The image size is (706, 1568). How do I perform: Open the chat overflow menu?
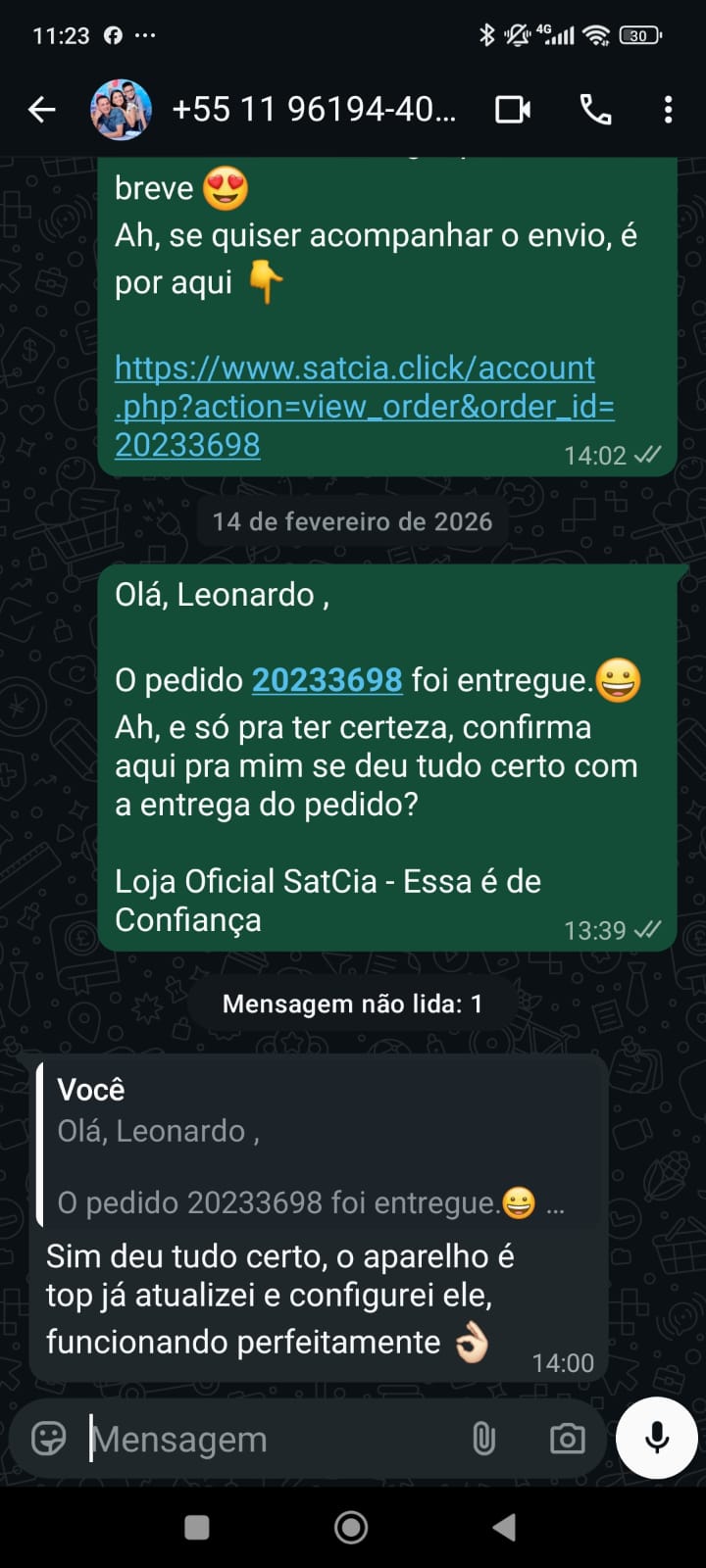click(x=668, y=110)
